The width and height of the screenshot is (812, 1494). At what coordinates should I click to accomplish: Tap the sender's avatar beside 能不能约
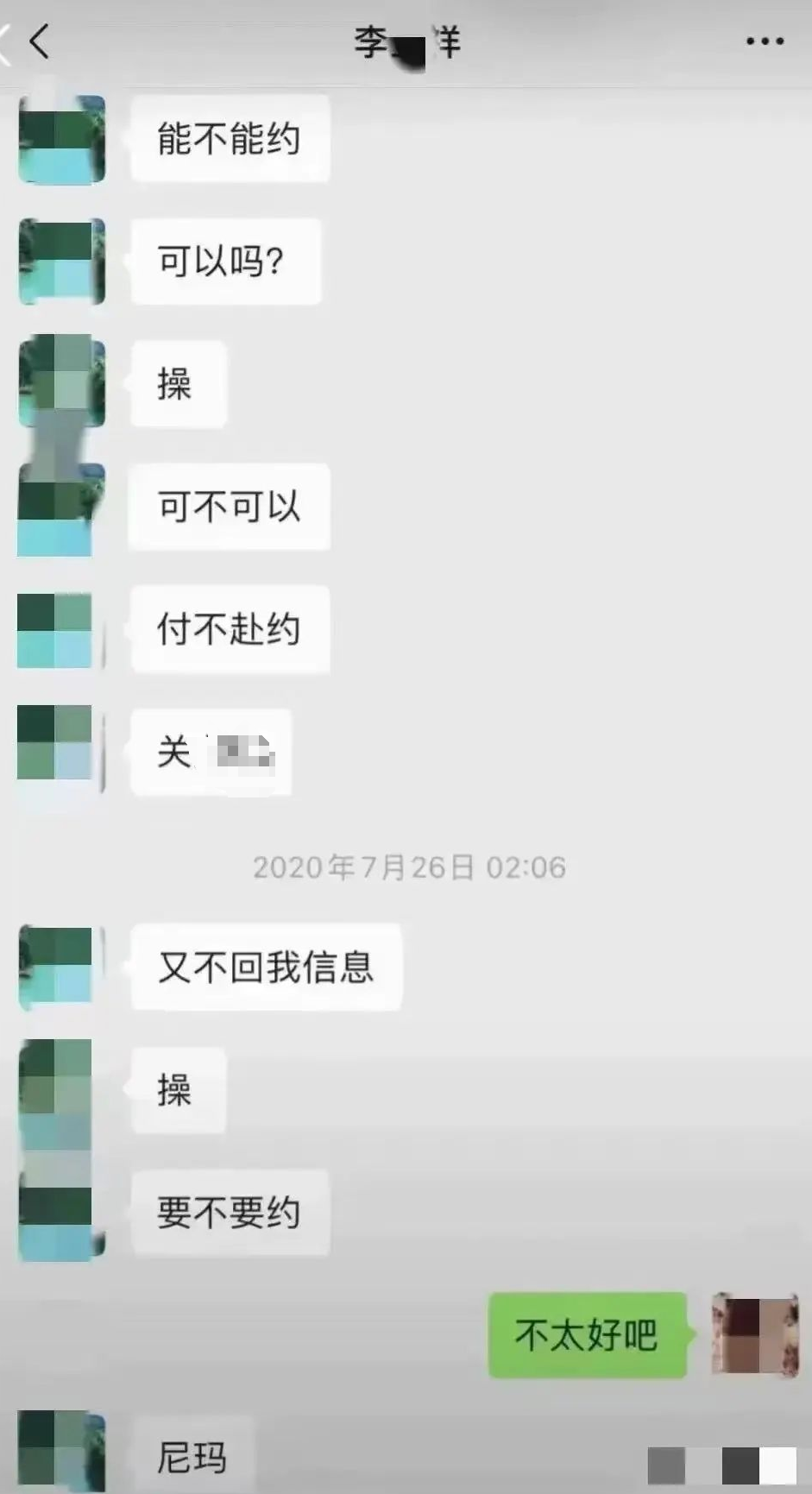[62, 139]
